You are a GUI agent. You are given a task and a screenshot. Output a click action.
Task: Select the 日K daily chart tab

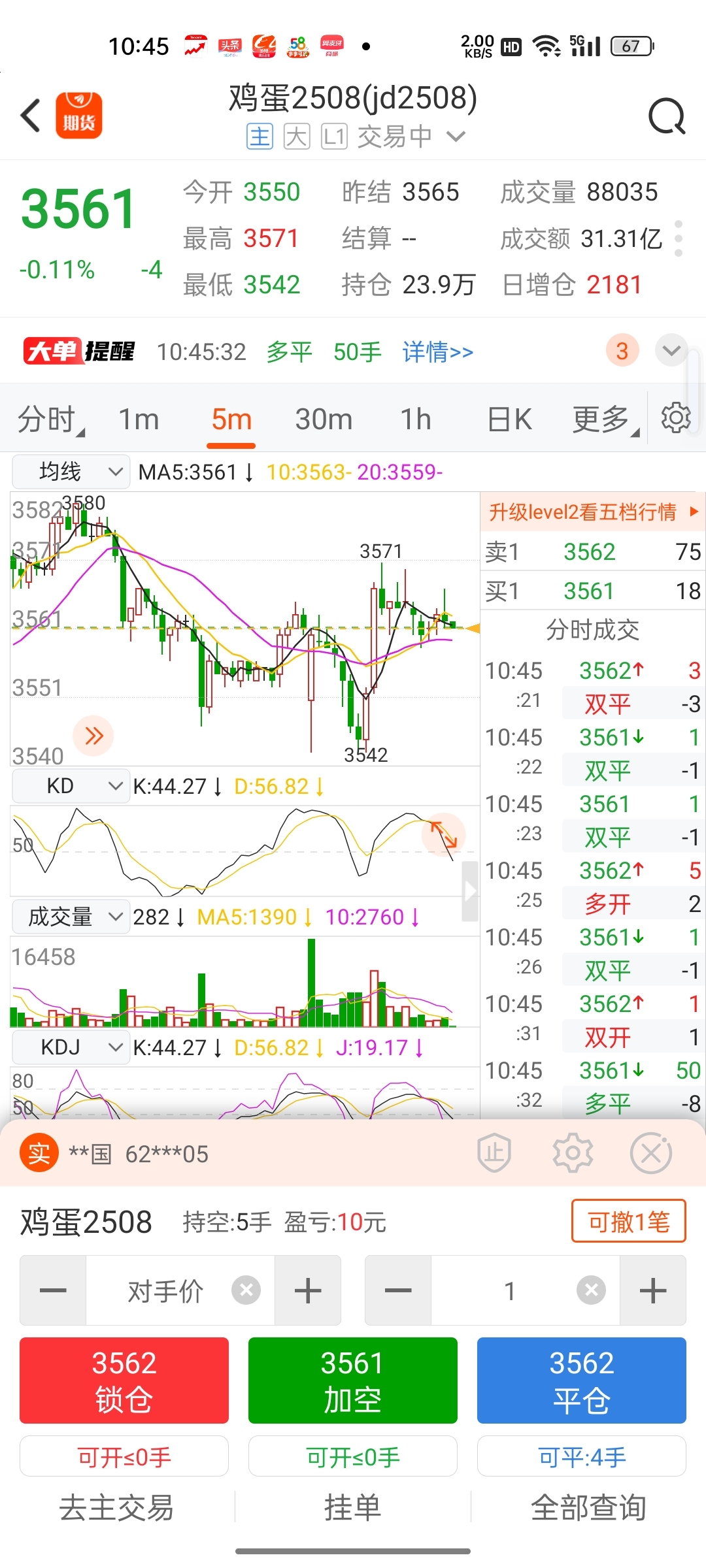tap(509, 419)
